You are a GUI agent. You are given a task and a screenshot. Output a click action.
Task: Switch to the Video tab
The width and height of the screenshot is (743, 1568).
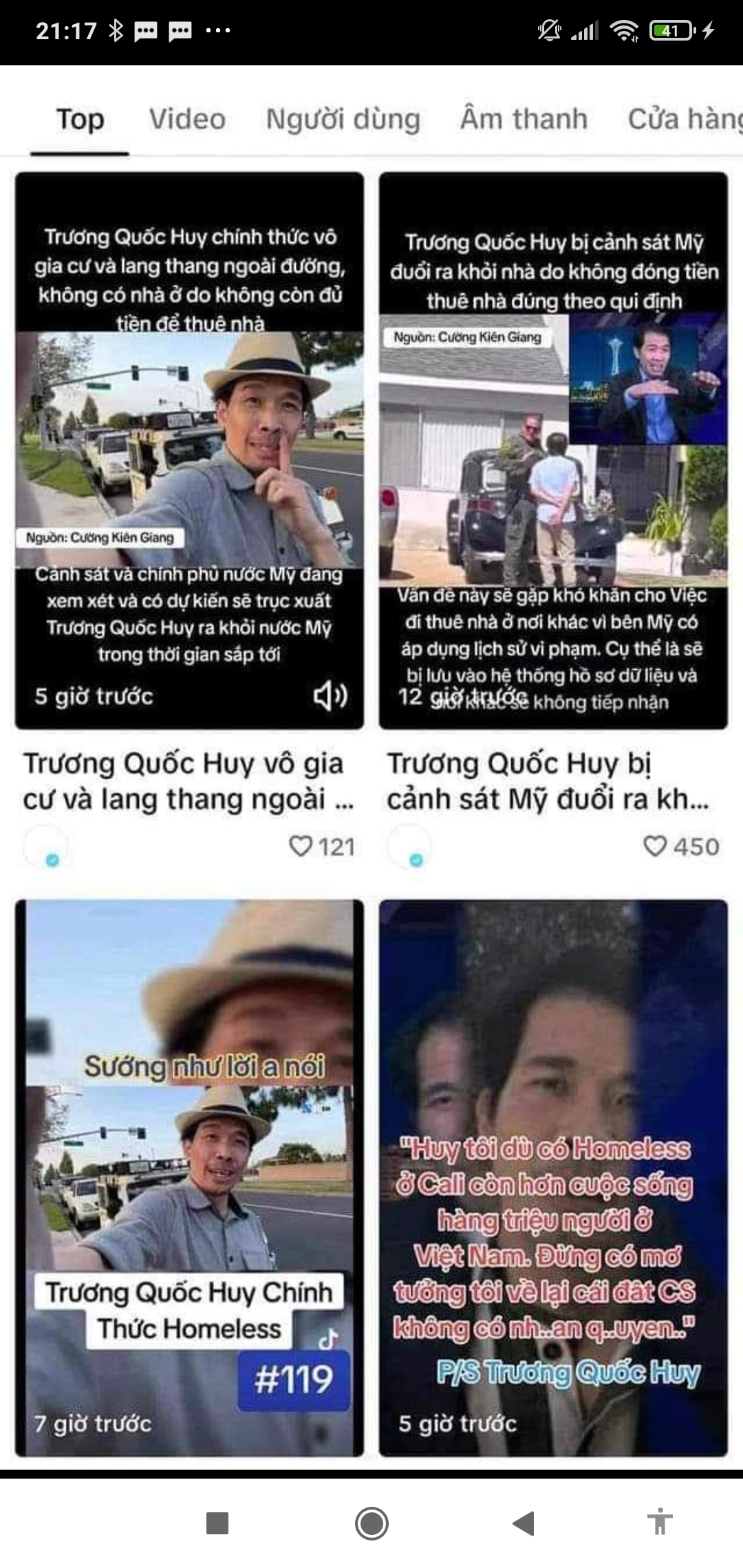coord(187,119)
